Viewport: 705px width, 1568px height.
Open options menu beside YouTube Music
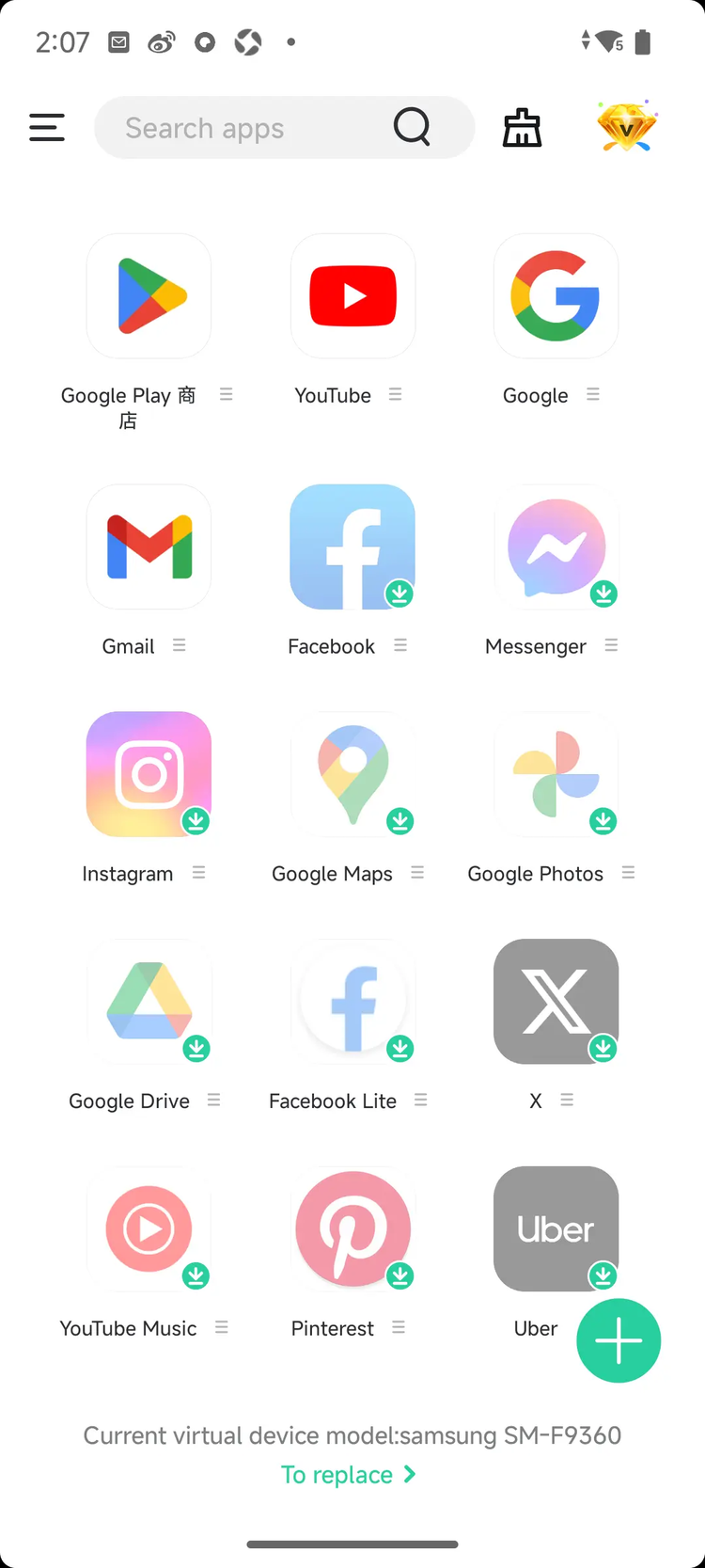click(x=221, y=1327)
